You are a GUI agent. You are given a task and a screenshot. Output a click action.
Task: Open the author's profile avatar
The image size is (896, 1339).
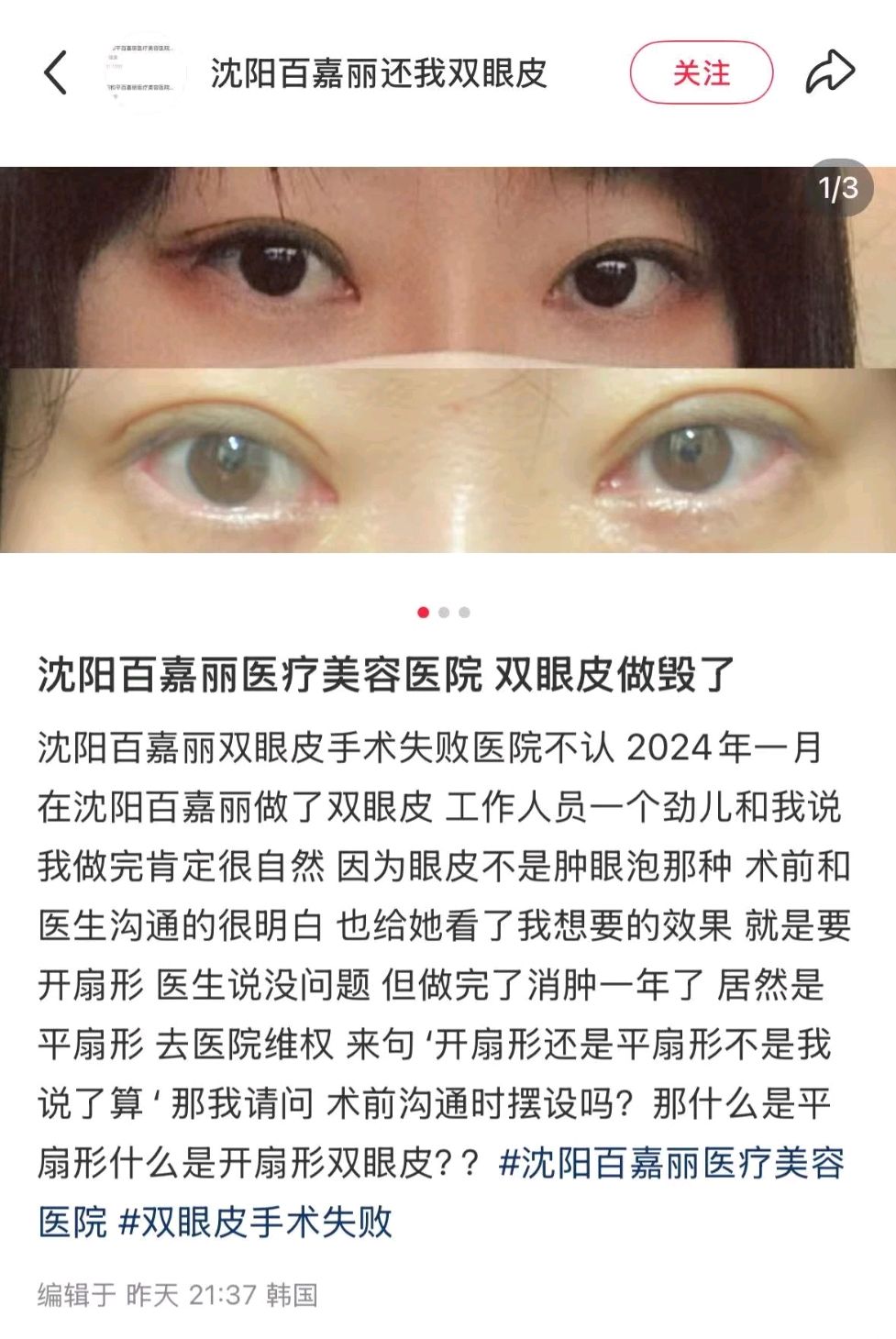coord(143,73)
